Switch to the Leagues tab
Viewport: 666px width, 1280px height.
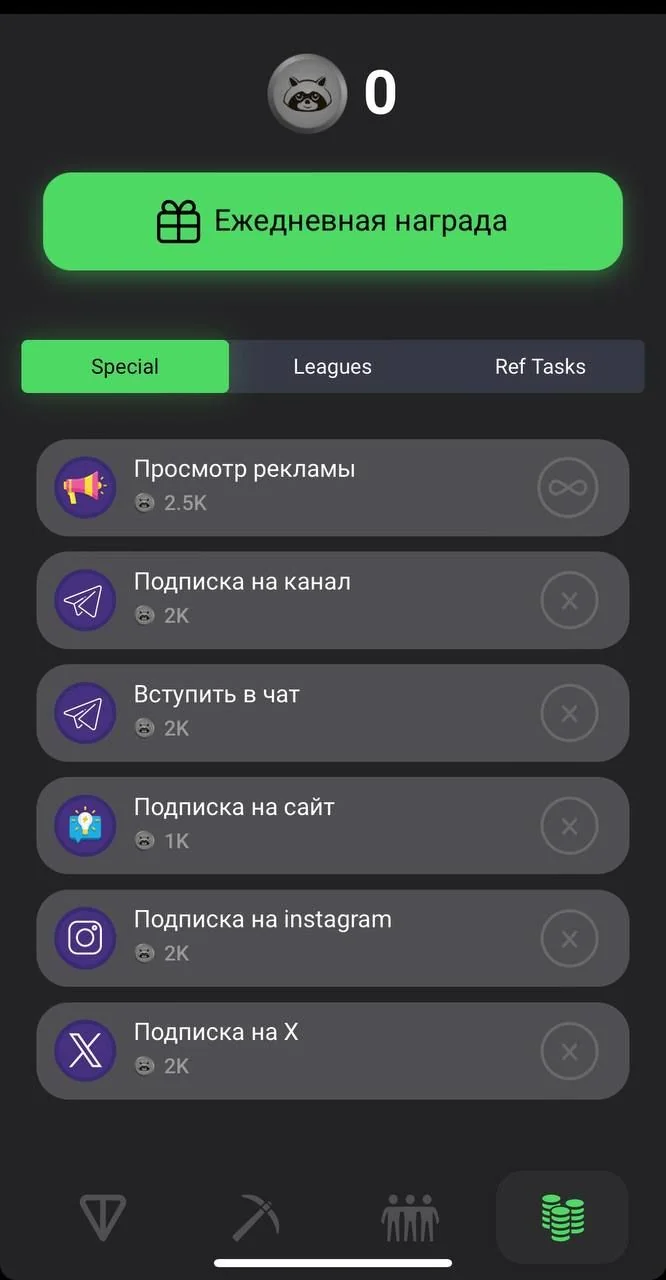(x=332, y=366)
